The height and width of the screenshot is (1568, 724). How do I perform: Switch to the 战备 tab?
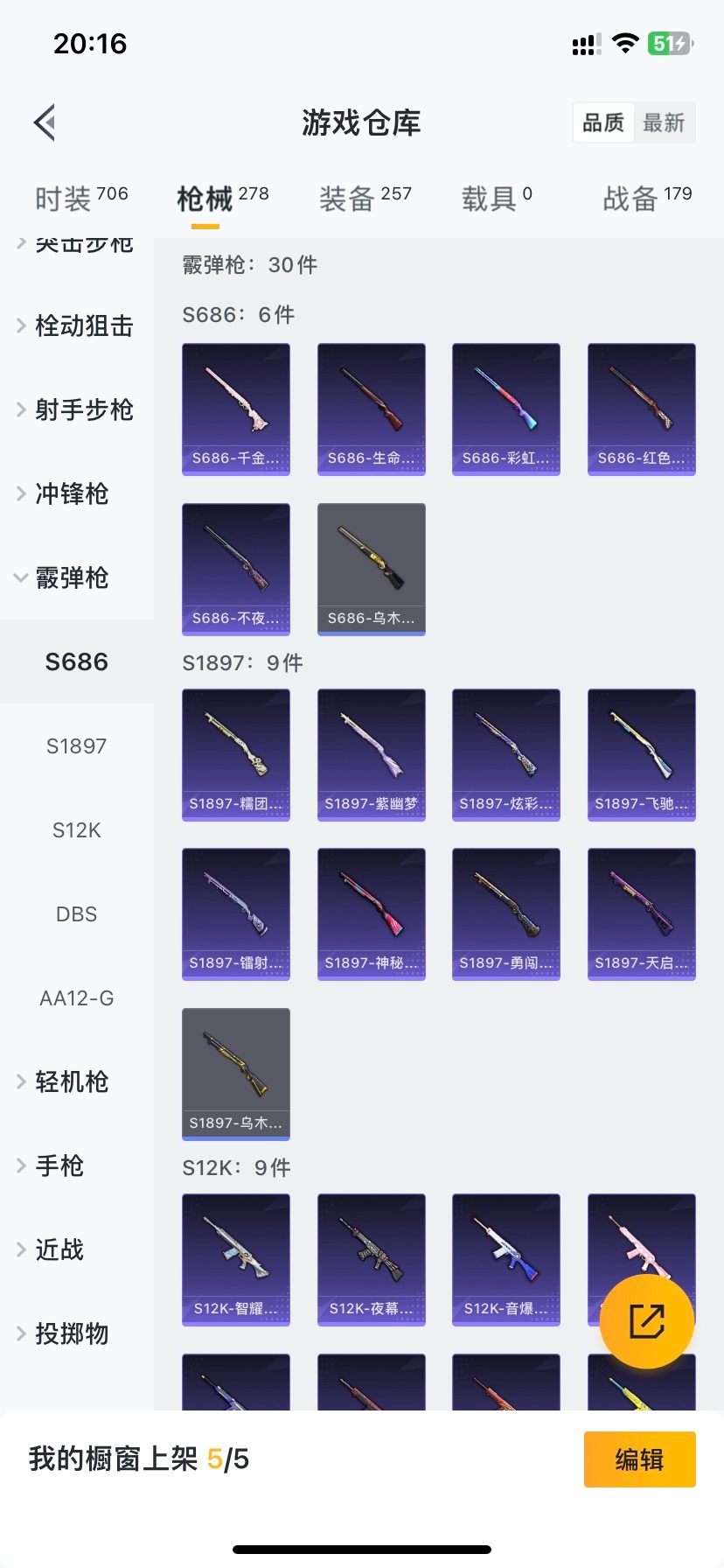pyautogui.click(x=646, y=199)
